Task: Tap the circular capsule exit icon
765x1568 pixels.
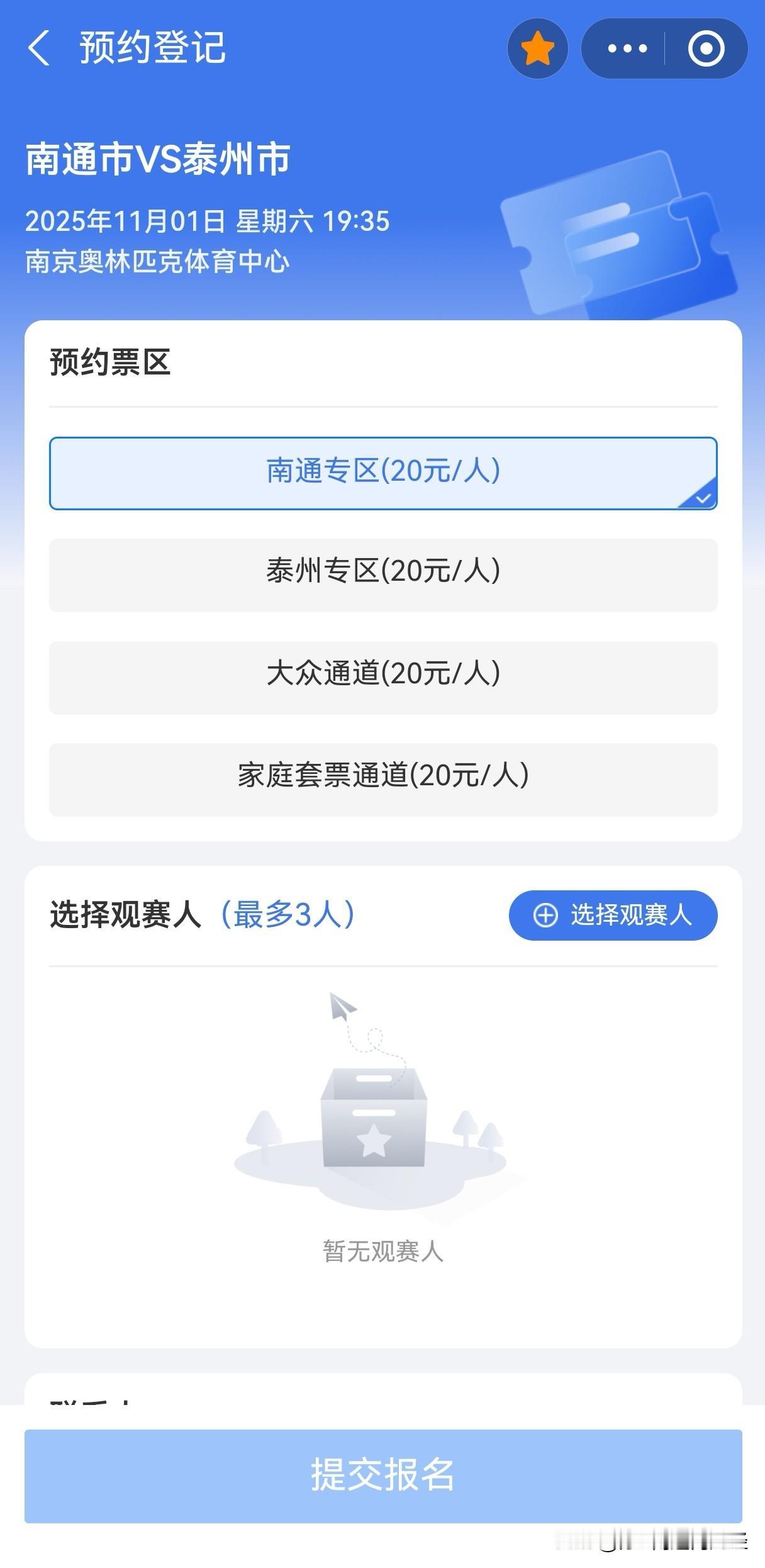Action: click(703, 48)
